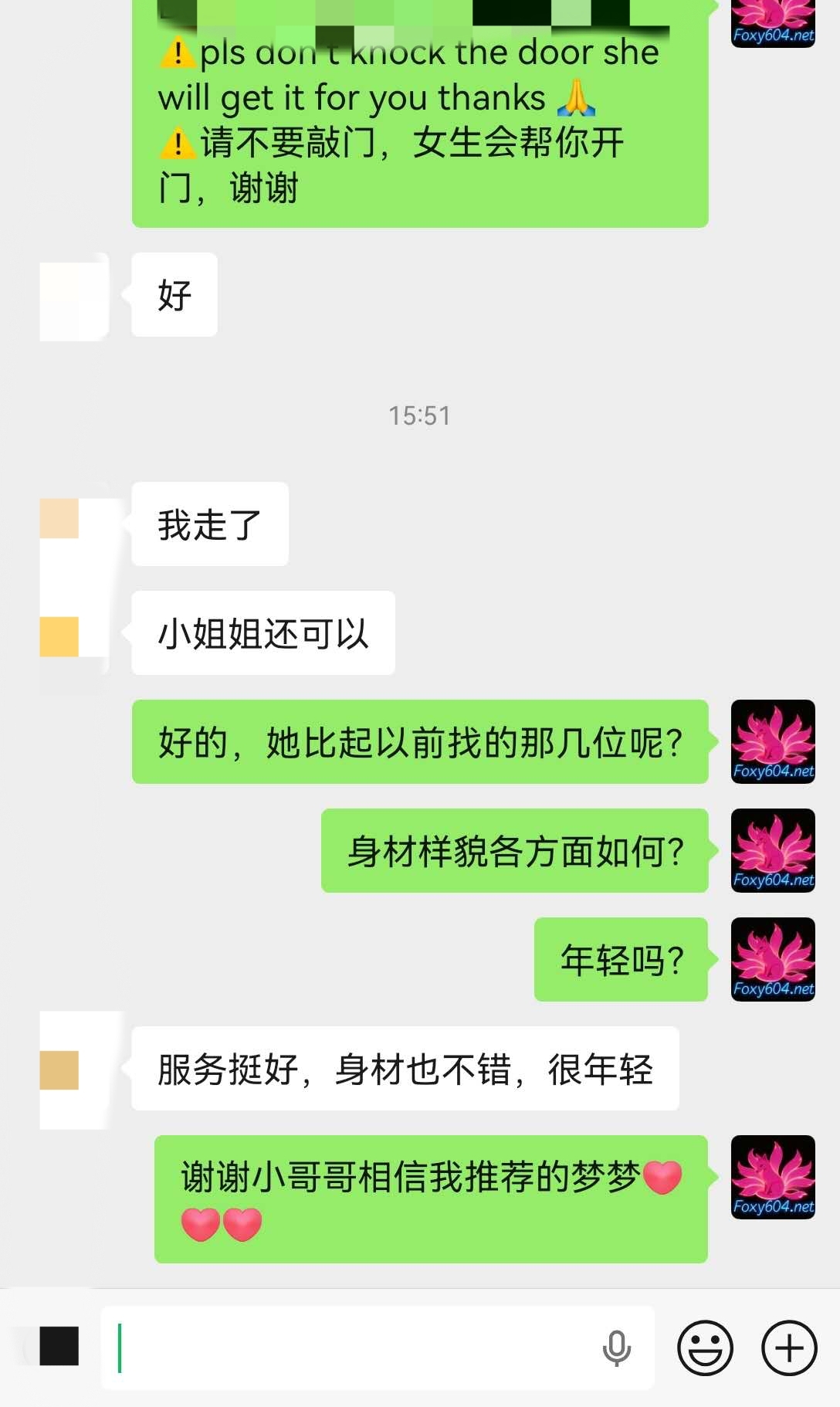Image resolution: width=840 pixels, height=1407 pixels.
Task: Open the plus attachments menu
Action: [789, 1348]
